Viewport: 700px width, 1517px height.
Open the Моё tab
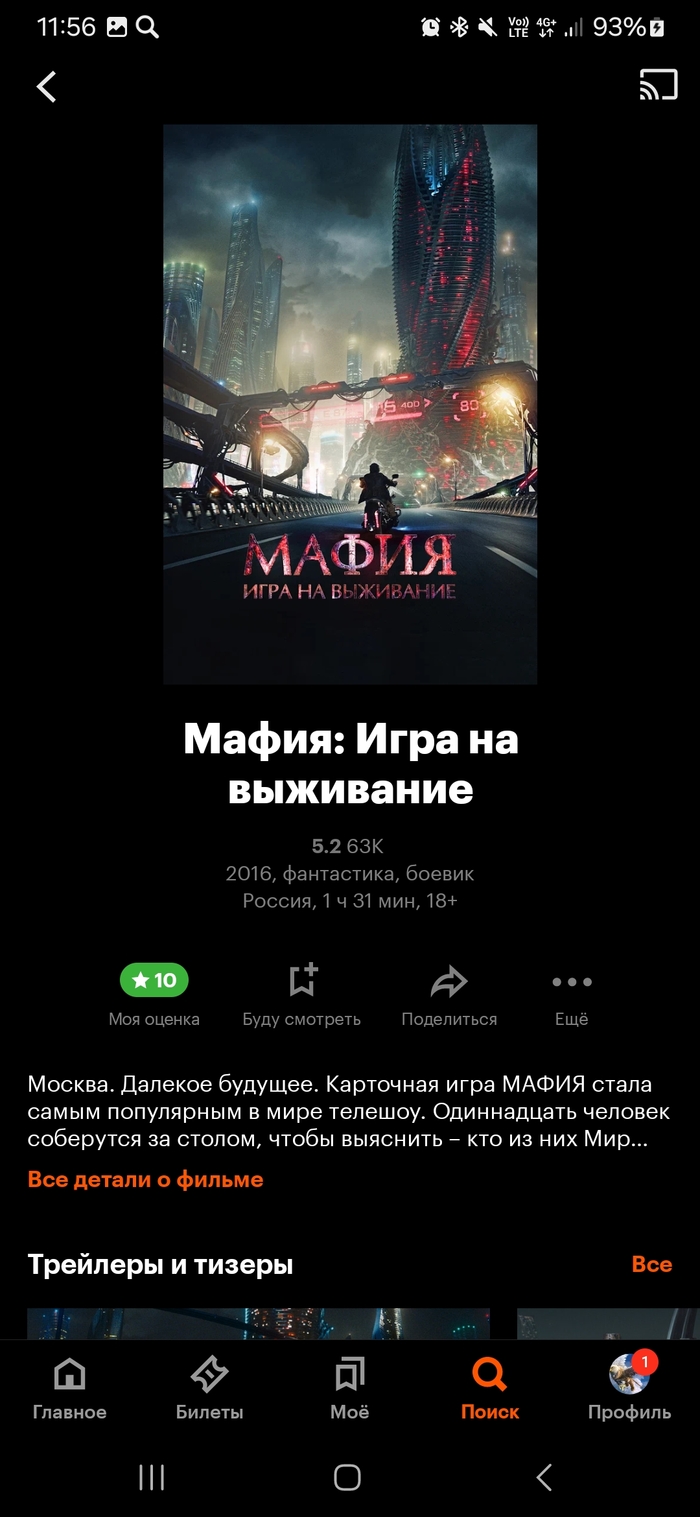[x=349, y=1390]
